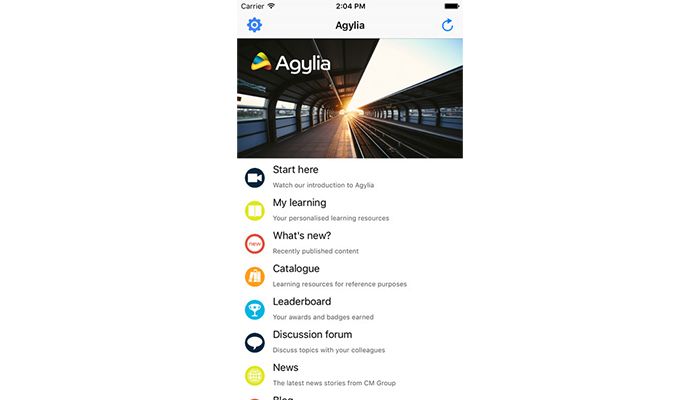
Task: Tap the refresh icon
Action: 447,25
